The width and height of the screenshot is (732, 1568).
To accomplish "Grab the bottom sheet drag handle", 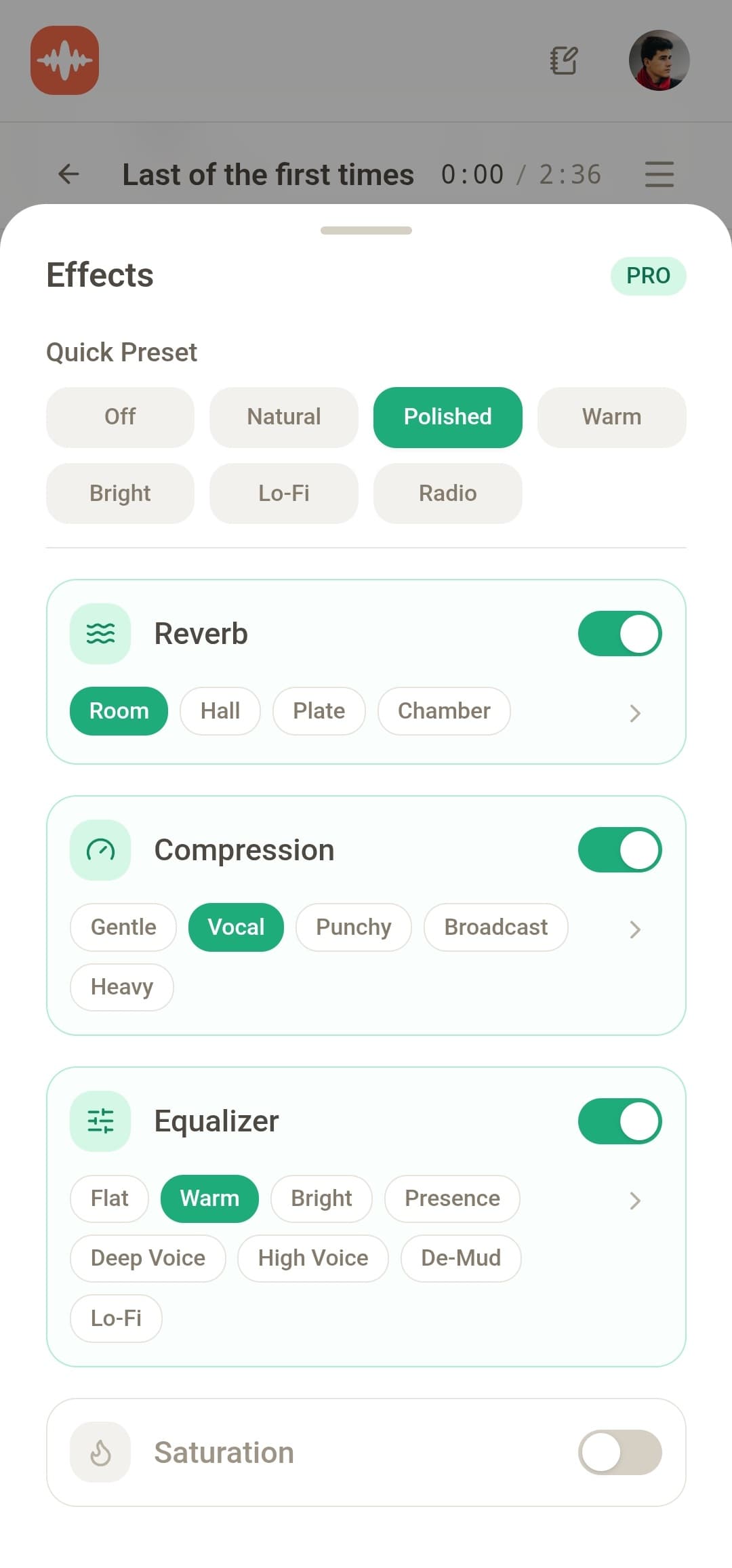I will (365, 230).
